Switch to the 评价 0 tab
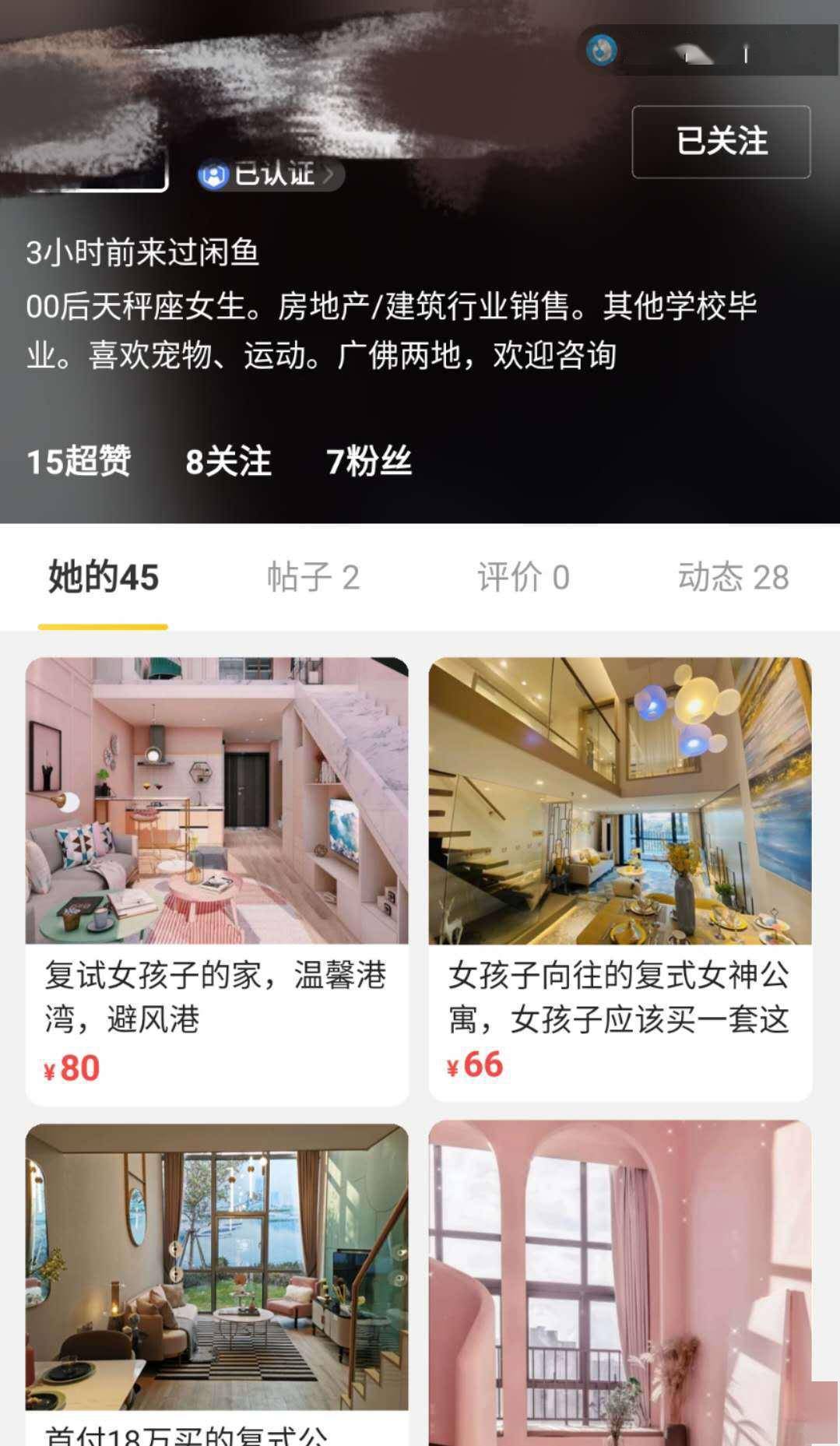Viewport: 840px width, 1446px height. 525,577
